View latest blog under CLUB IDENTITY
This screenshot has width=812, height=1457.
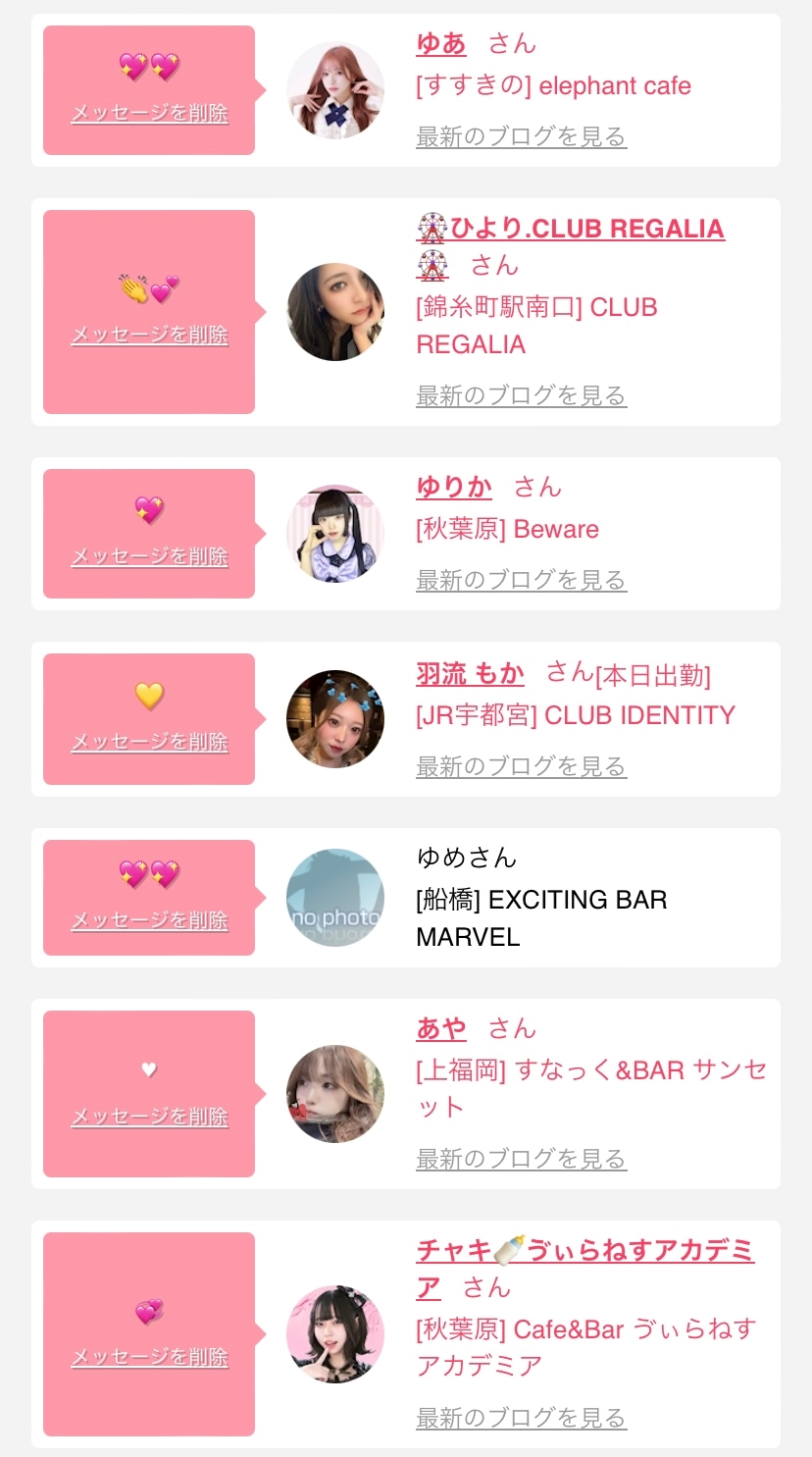pyautogui.click(x=521, y=767)
